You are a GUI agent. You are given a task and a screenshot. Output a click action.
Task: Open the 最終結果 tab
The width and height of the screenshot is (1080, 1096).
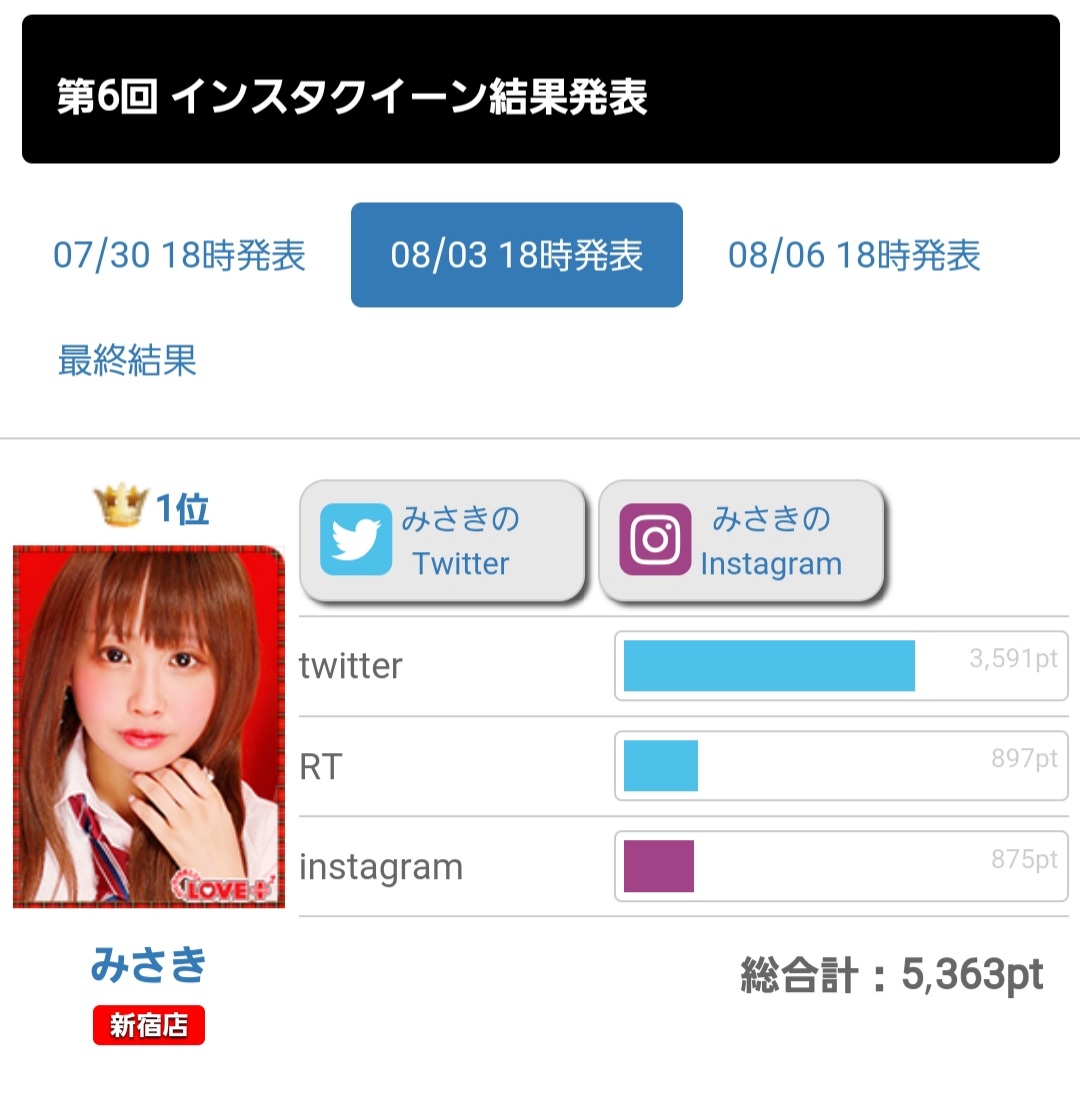click(127, 360)
